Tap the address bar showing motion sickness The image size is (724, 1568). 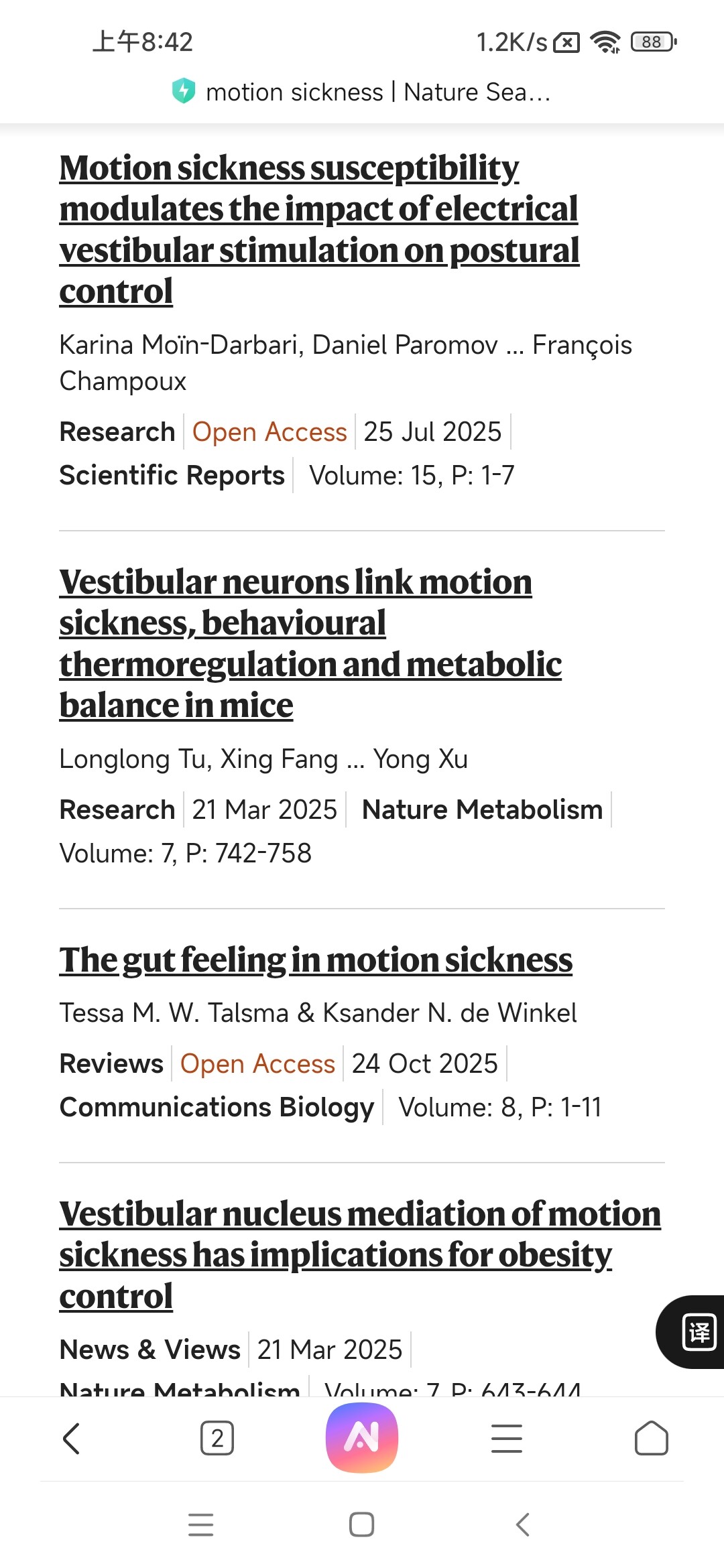(362, 92)
